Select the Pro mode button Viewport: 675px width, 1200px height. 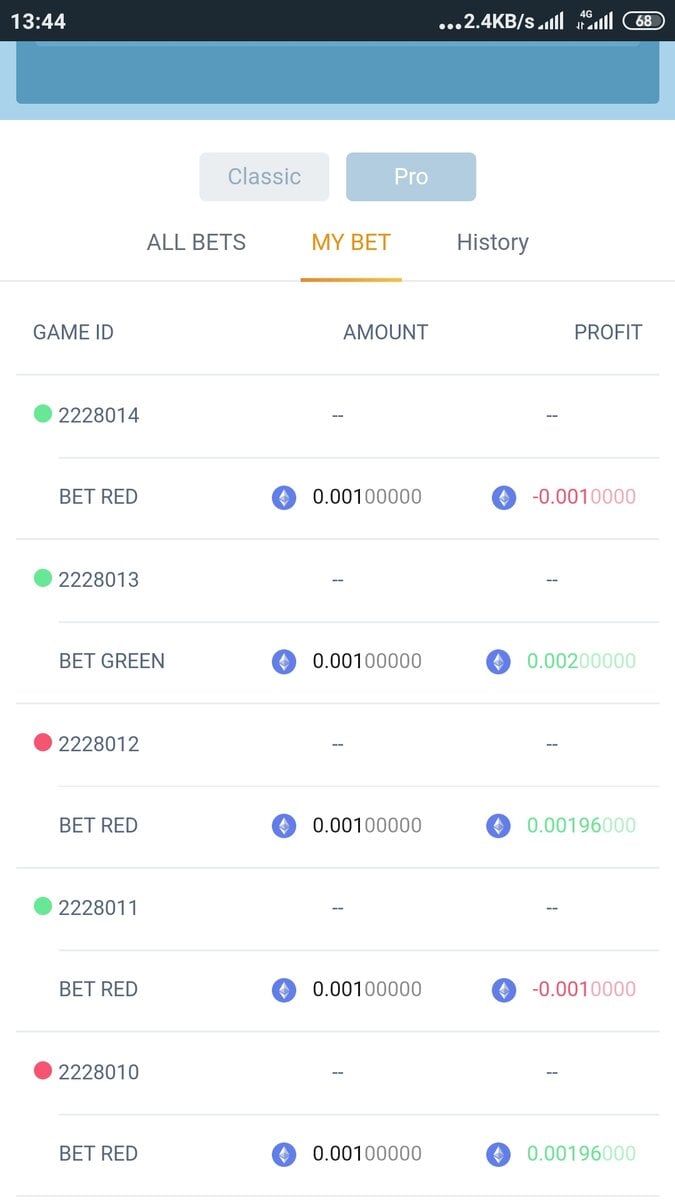point(410,177)
